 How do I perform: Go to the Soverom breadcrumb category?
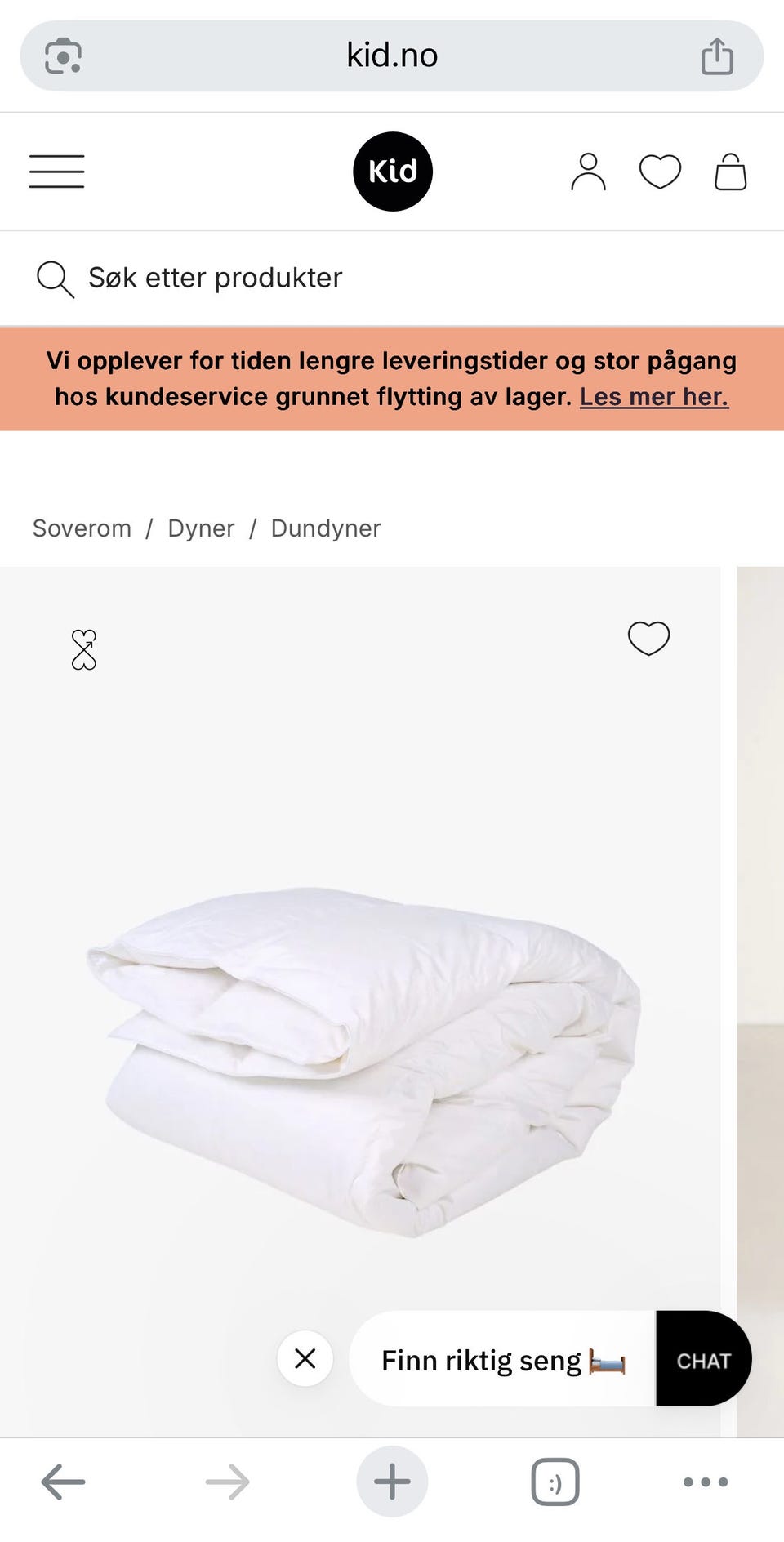click(x=82, y=528)
